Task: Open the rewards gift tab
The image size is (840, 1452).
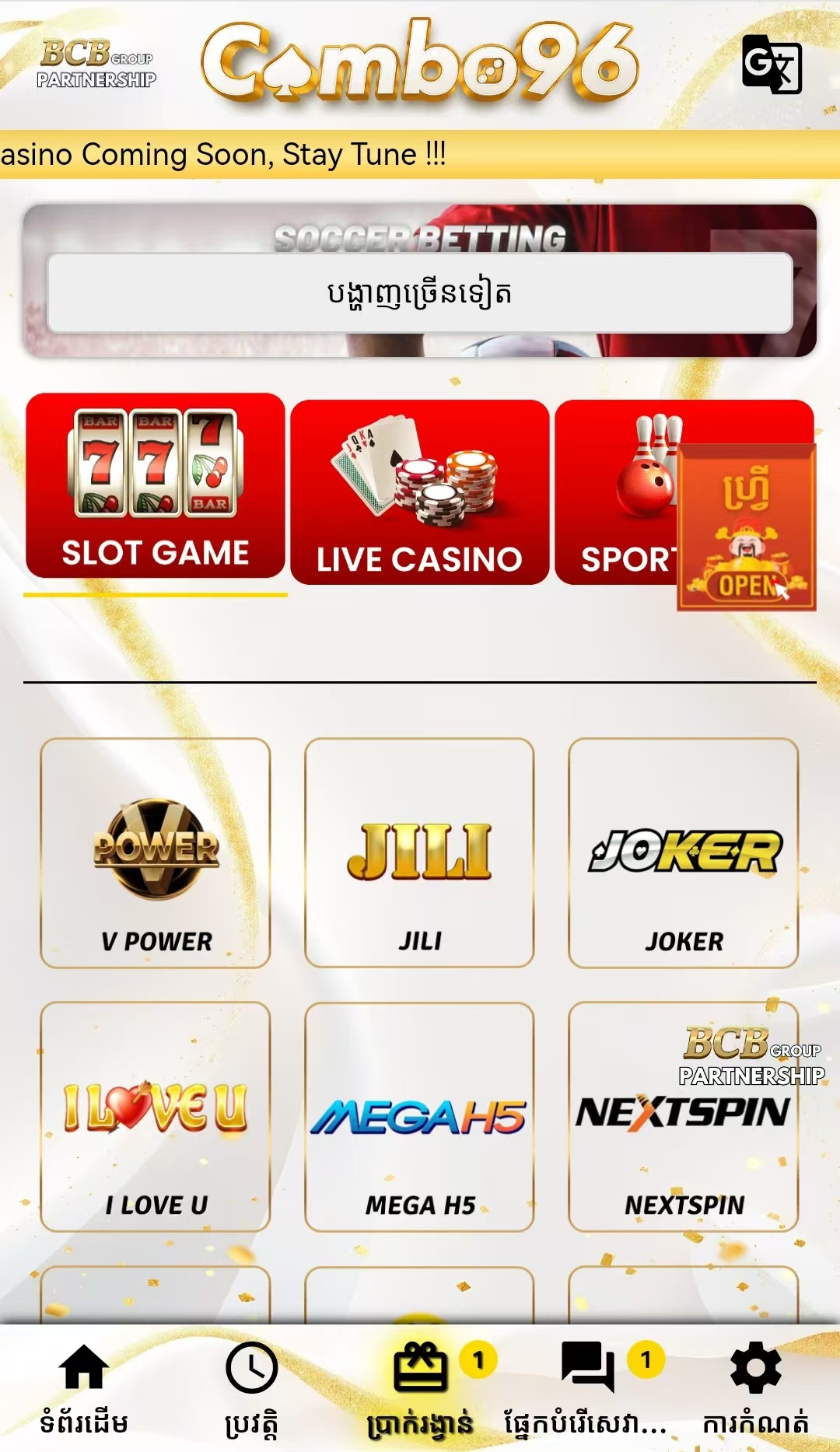Action: tap(420, 1387)
